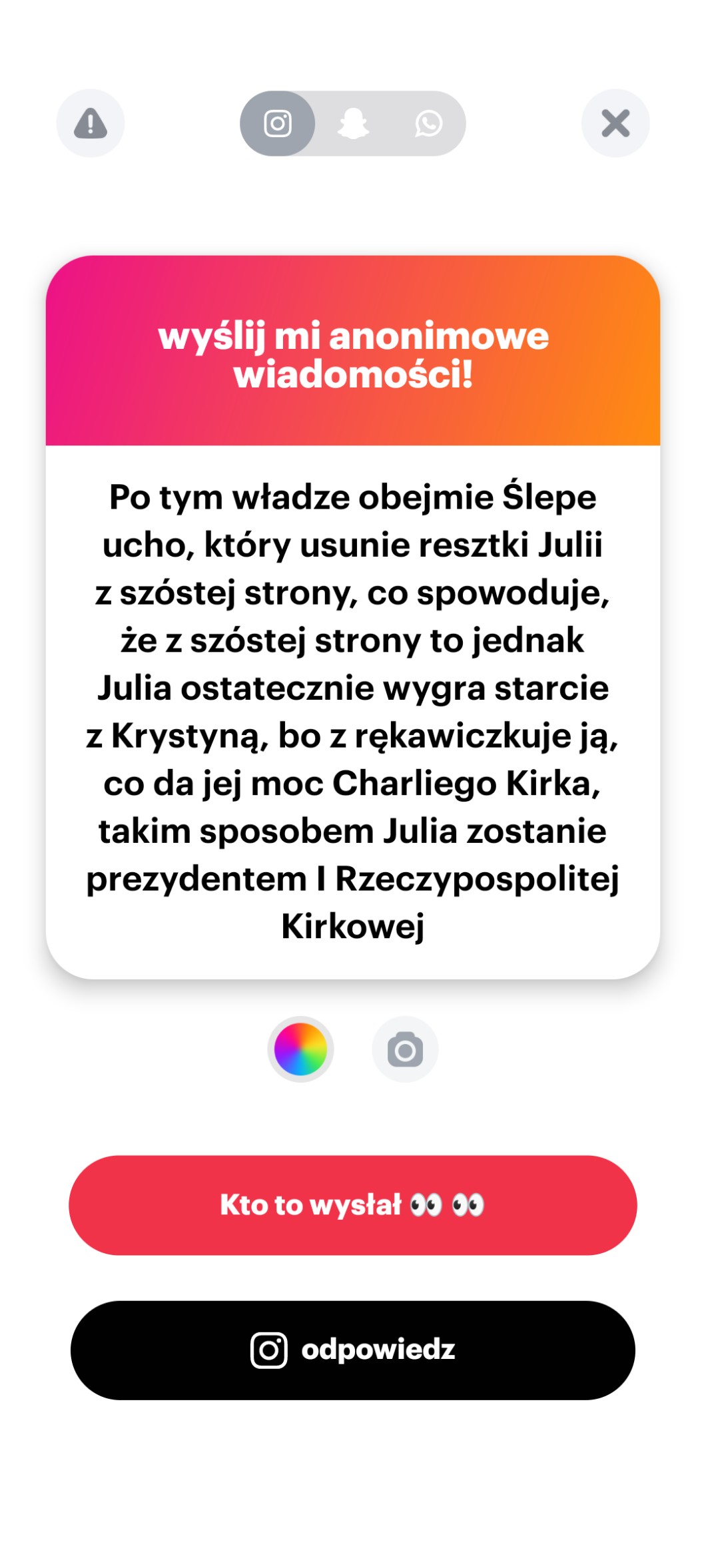
Task: Switch to the Snapchat share option
Action: [x=353, y=123]
